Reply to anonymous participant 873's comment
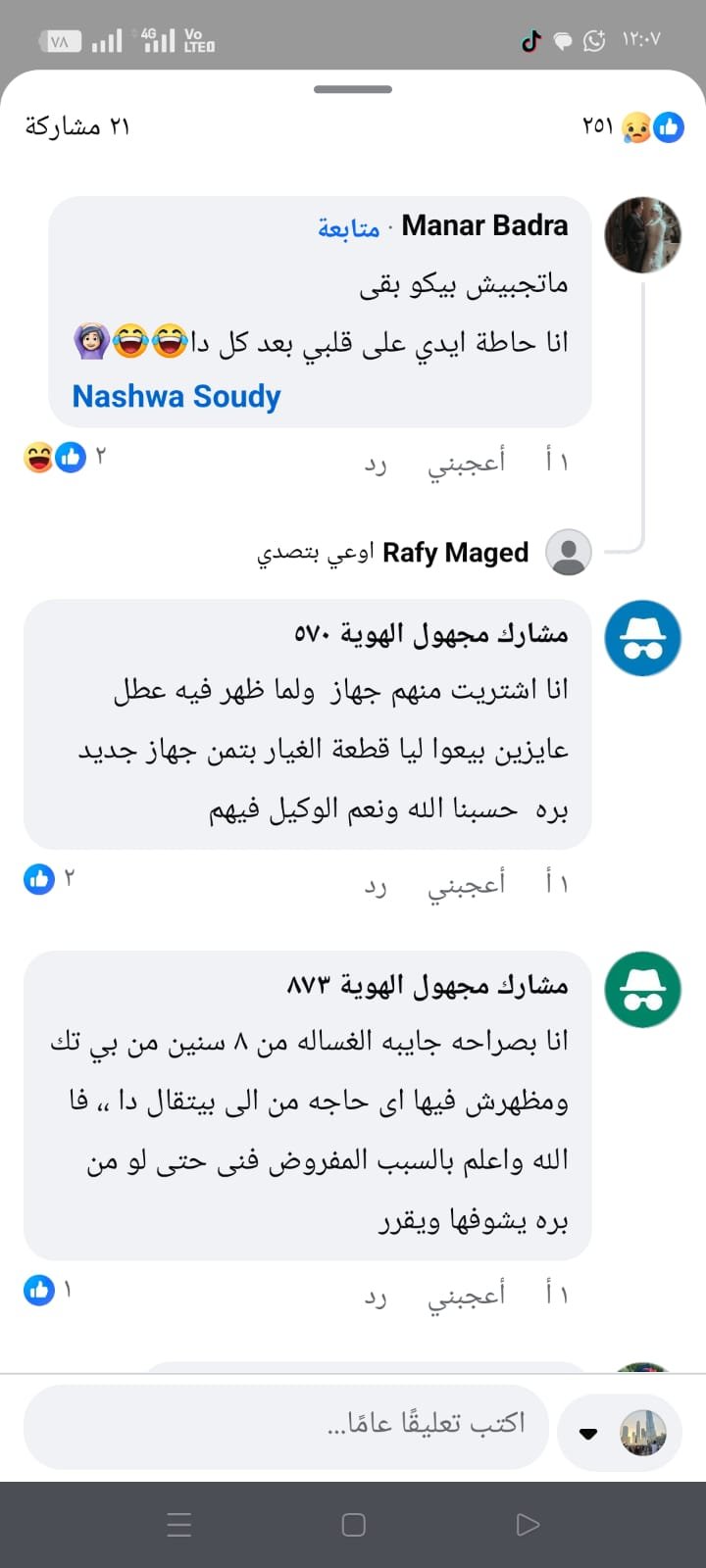 tap(376, 1296)
